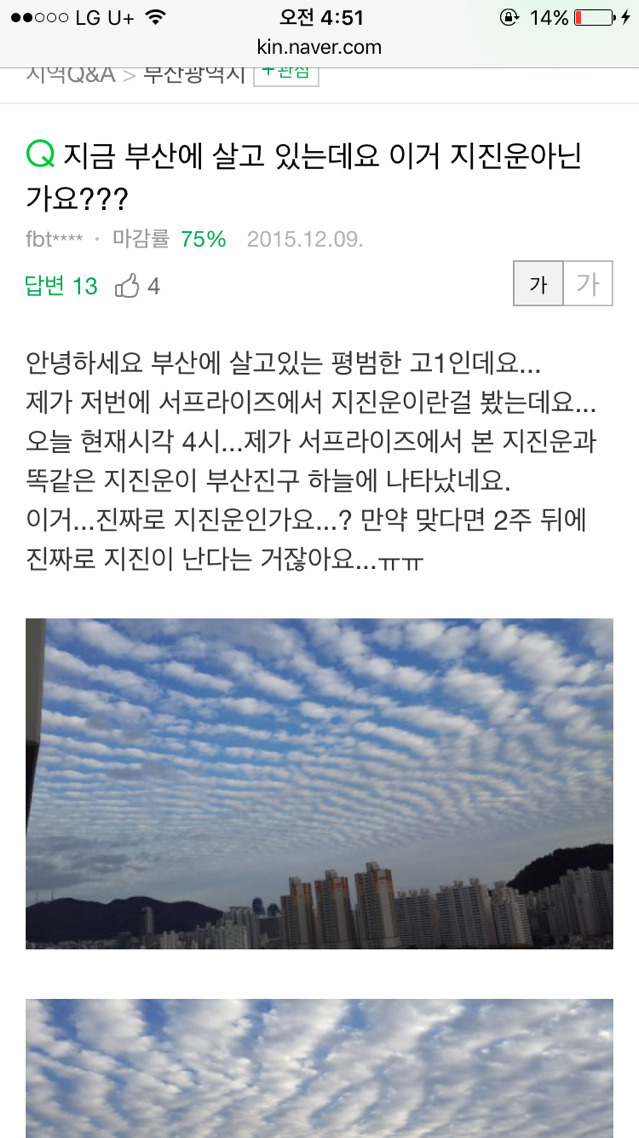Like the question with the thumbs-up icon

[x=128, y=287]
